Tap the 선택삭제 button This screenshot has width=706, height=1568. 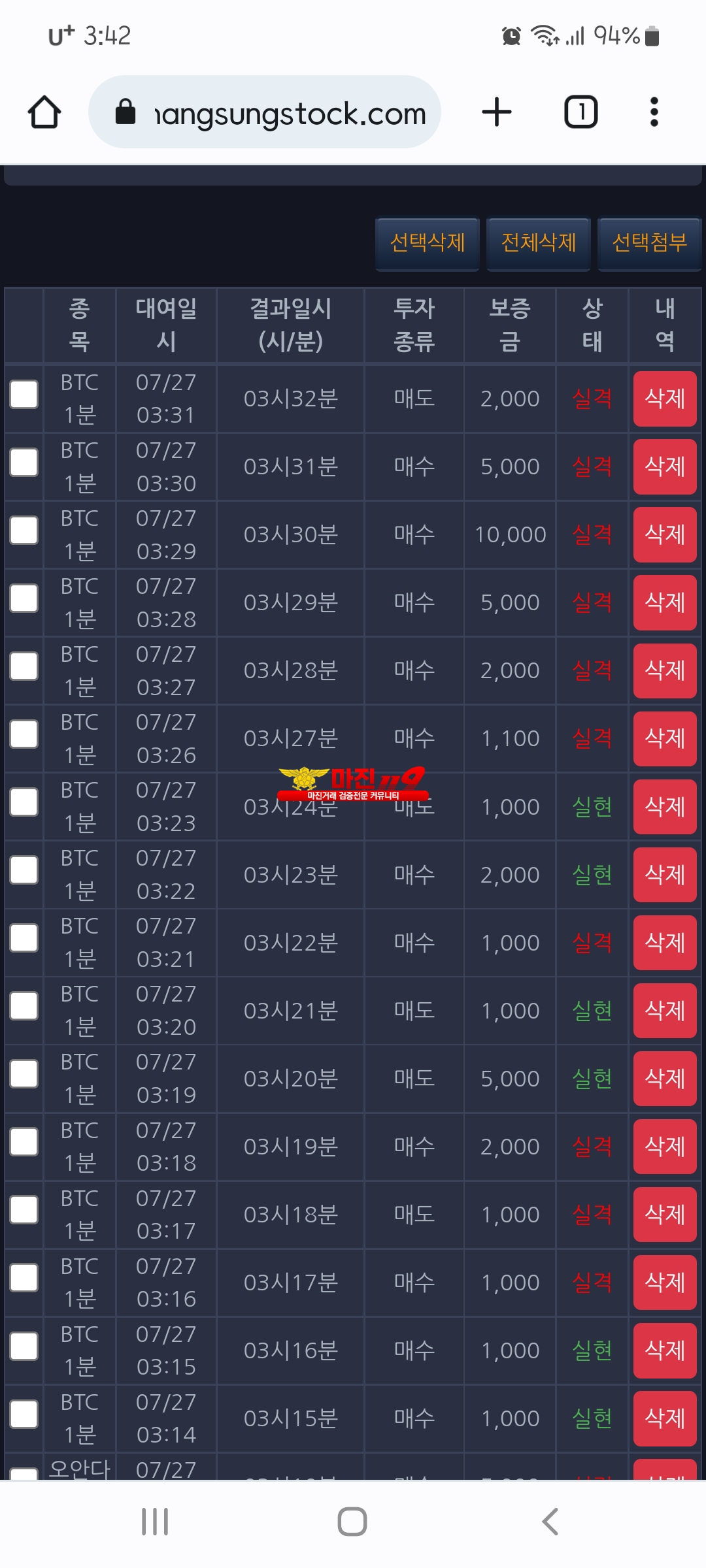[x=428, y=243]
